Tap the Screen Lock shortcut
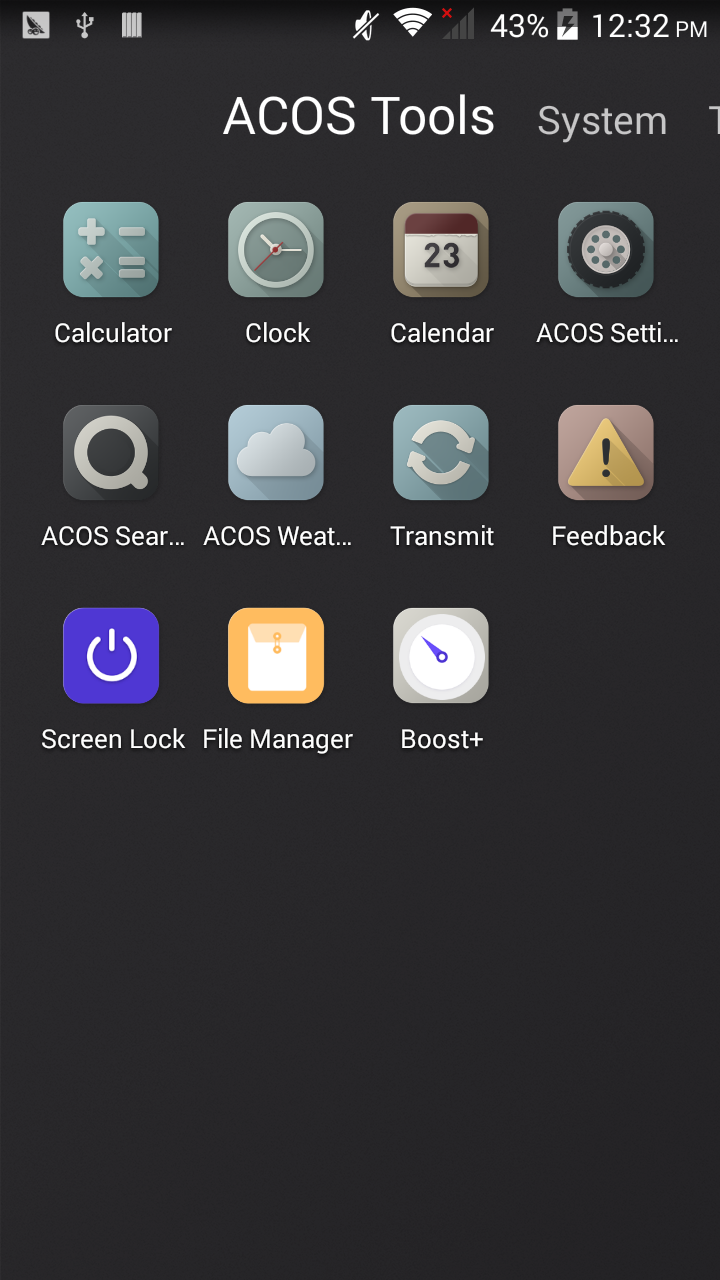This screenshot has width=720, height=1280. point(111,656)
